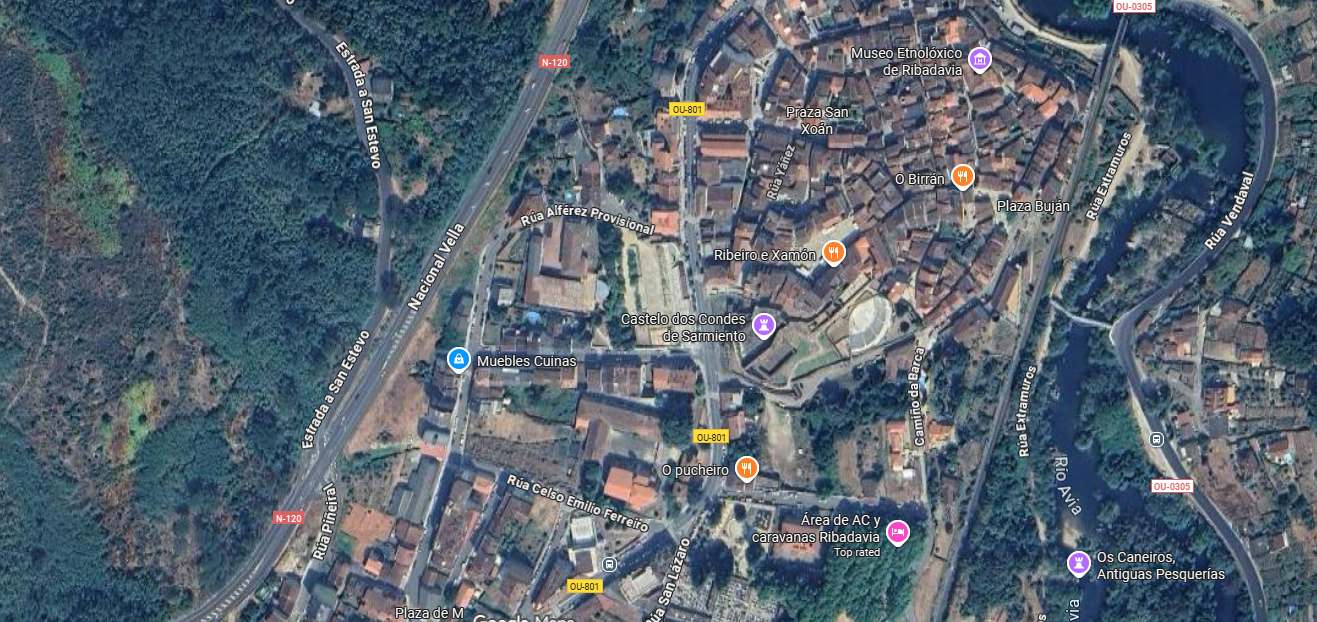Image resolution: width=1317 pixels, height=622 pixels.
Task: Open the O pucheiro restaurant pin
Action: [746, 467]
